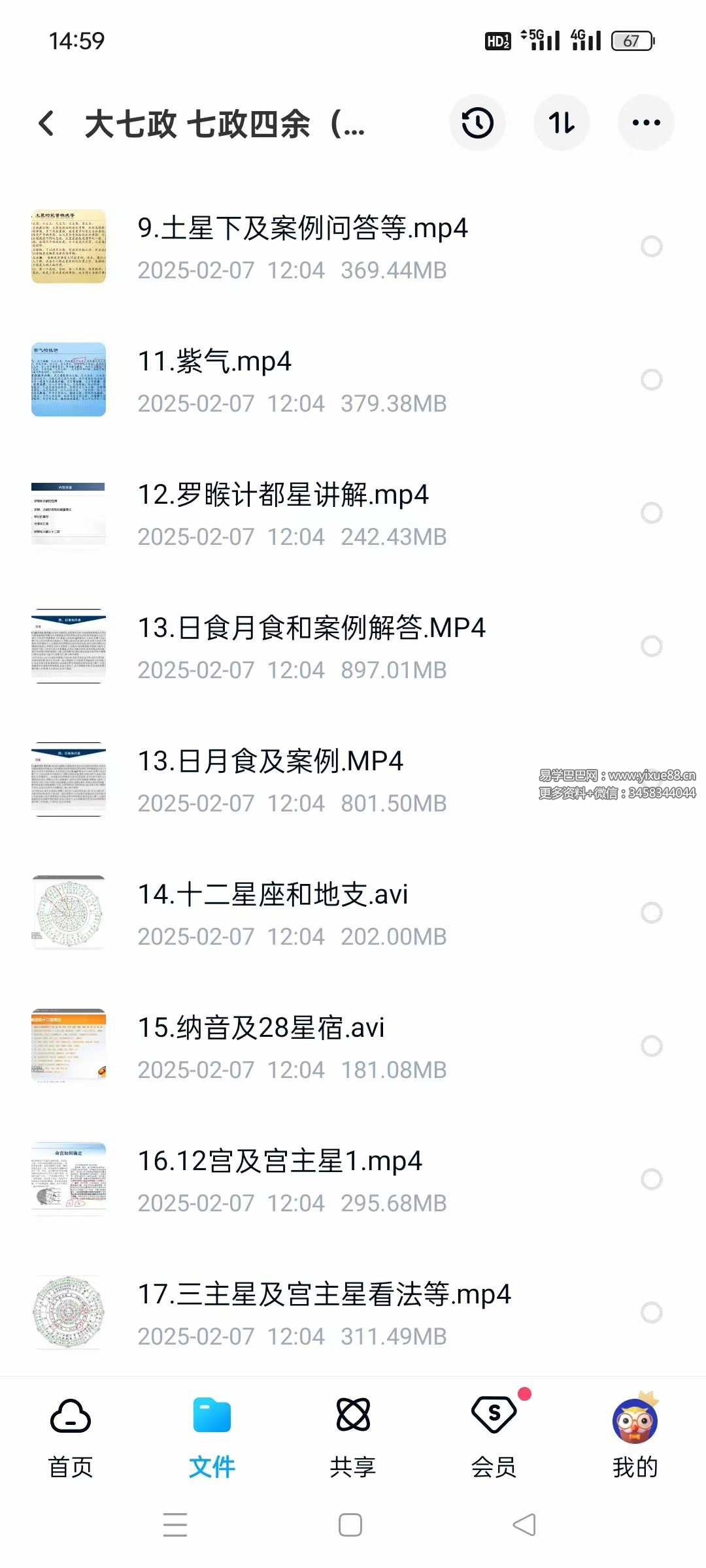The height and width of the screenshot is (1568, 706).
Task: Select the checkbox for 13.日食月食和案例解答.MP4
Action: [651, 646]
